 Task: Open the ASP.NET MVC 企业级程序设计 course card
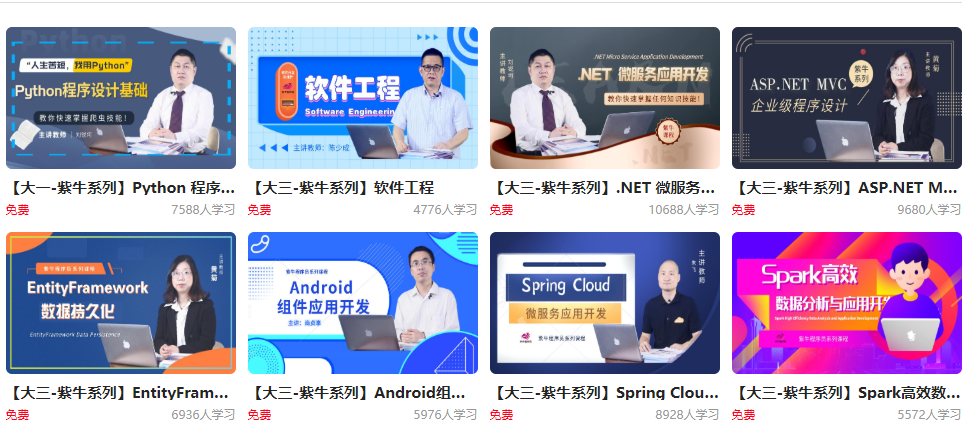pyautogui.click(x=846, y=98)
